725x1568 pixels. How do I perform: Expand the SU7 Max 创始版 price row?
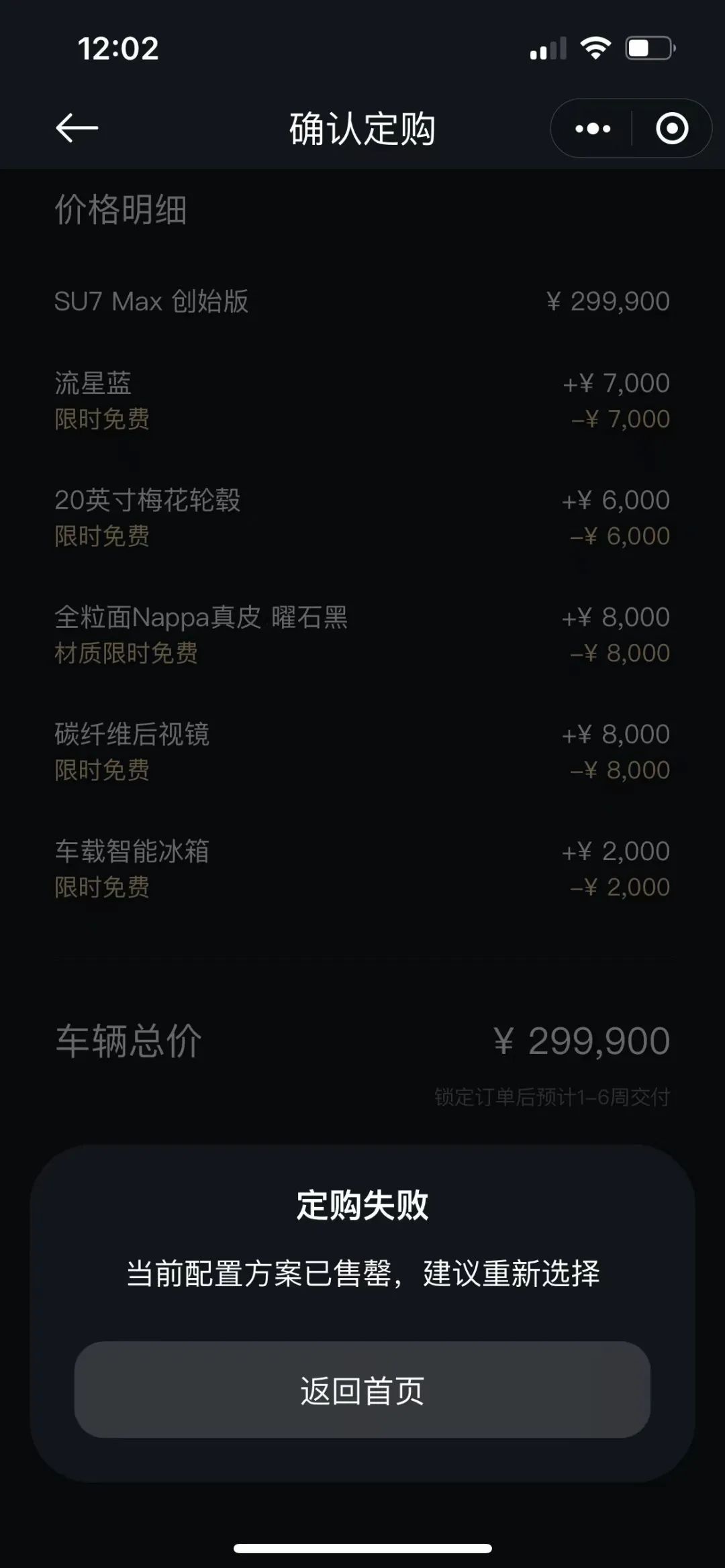pyautogui.click(x=152, y=301)
